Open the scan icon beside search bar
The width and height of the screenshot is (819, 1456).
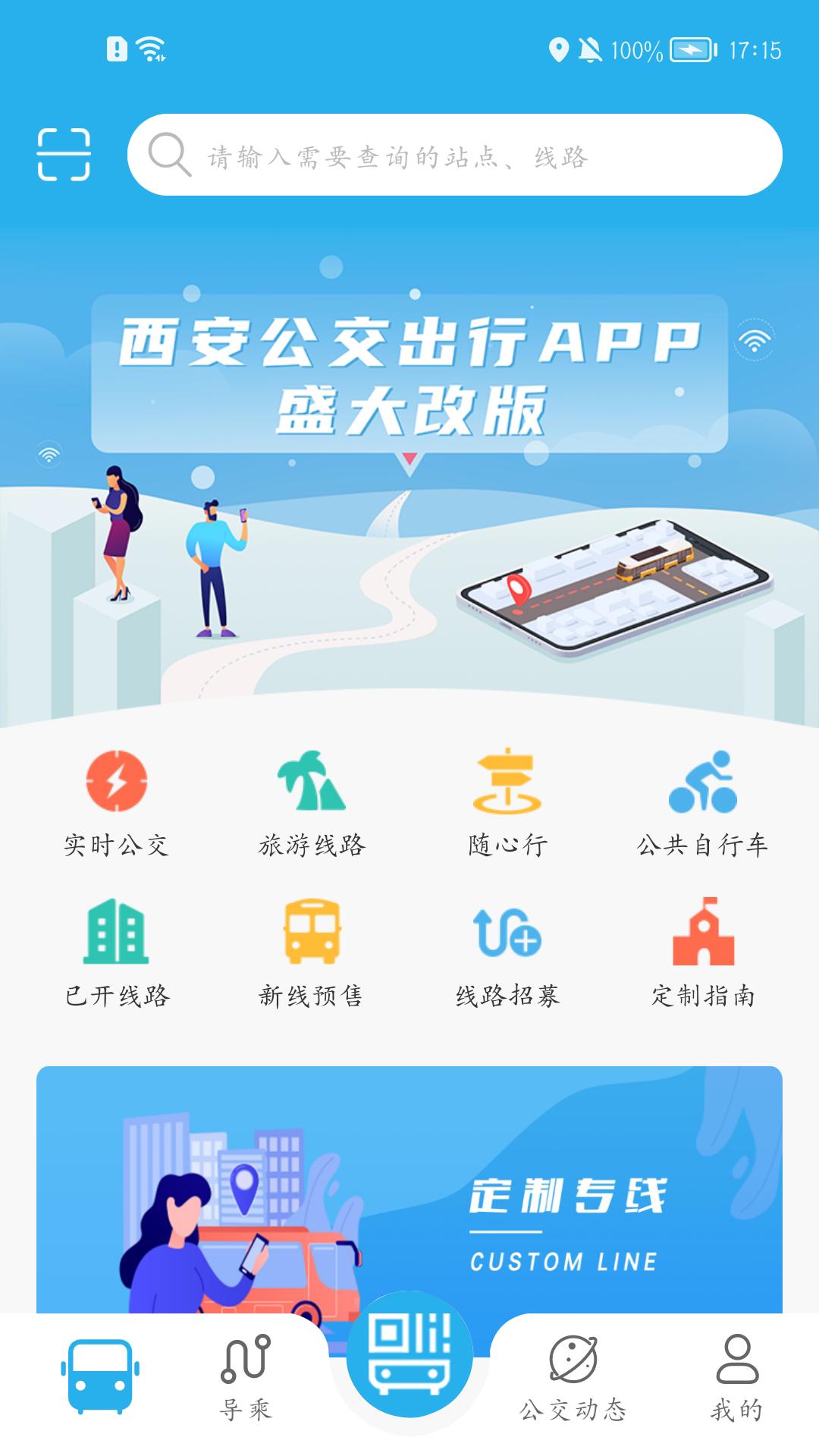pos(64,155)
